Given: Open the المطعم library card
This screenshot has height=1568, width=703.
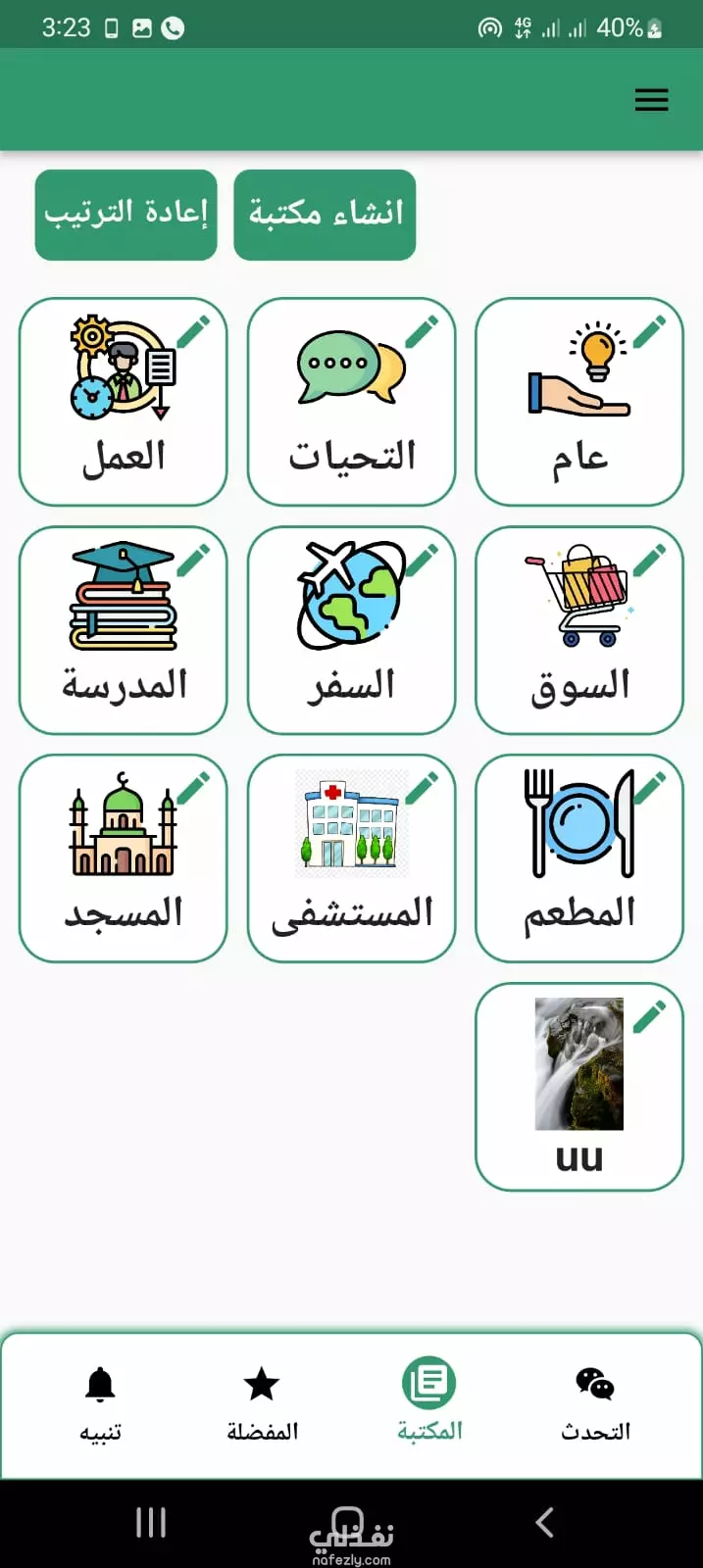Looking at the screenshot, I should pos(579,858).
